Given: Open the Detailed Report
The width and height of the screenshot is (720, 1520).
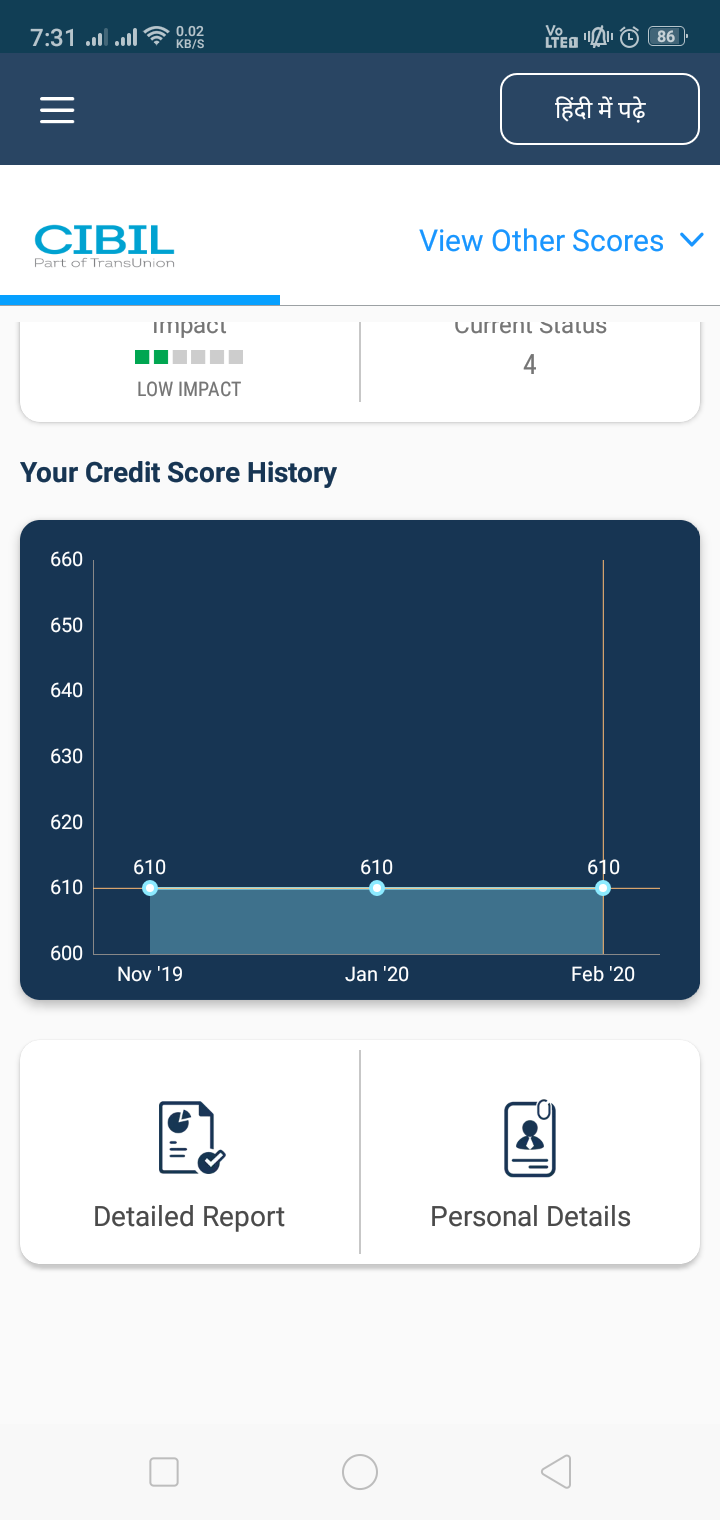Looking at the screenshot, I should [189, 1151].
